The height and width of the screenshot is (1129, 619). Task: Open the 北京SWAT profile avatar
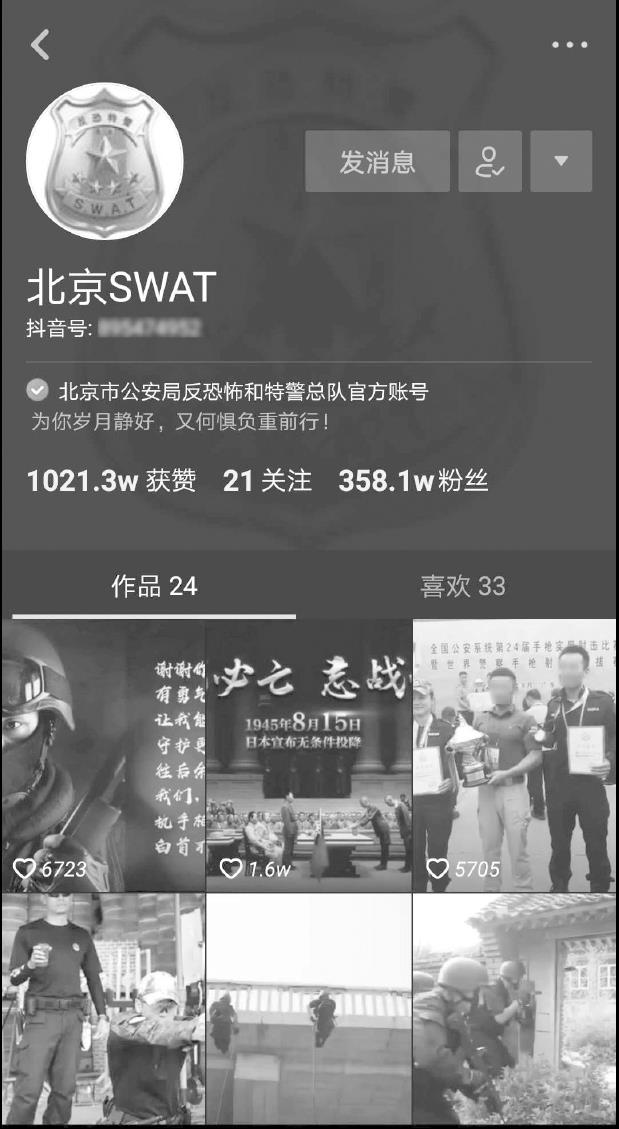coord(104,161)
